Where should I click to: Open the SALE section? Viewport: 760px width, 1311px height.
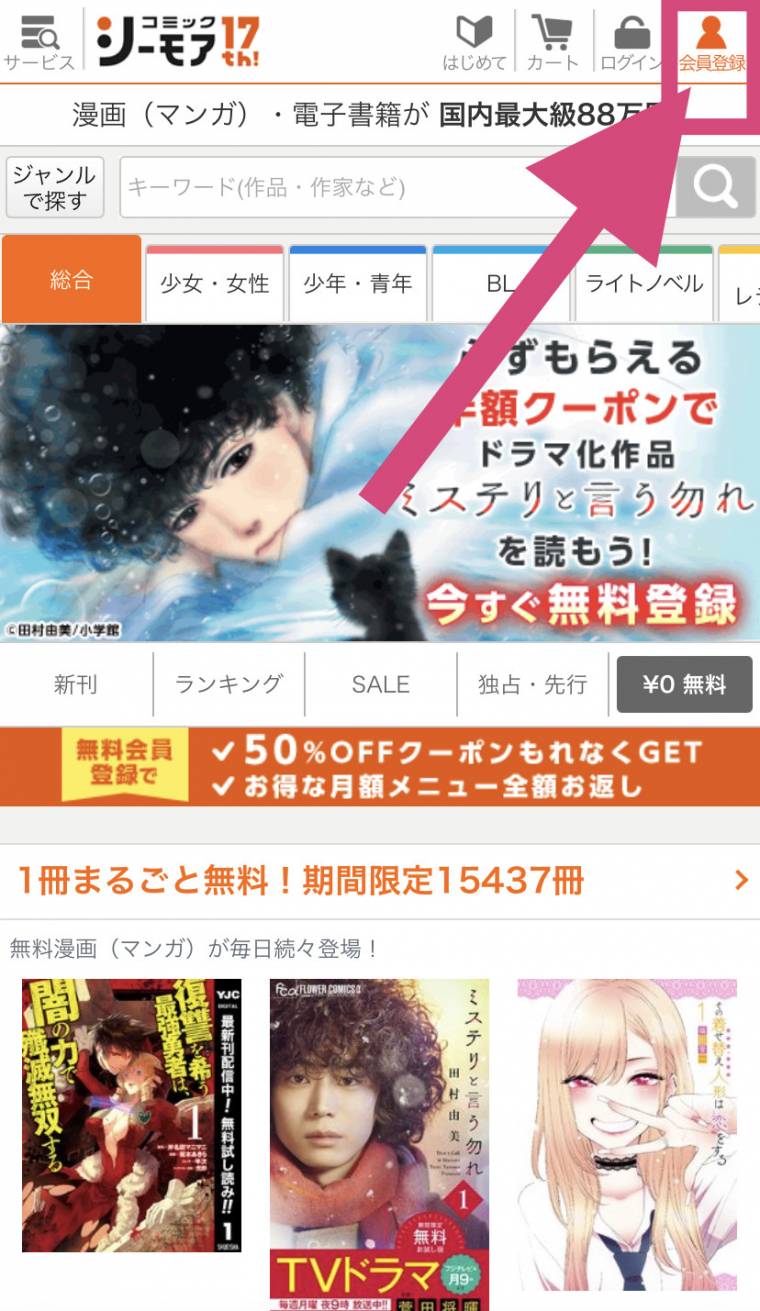pos(381,685)
